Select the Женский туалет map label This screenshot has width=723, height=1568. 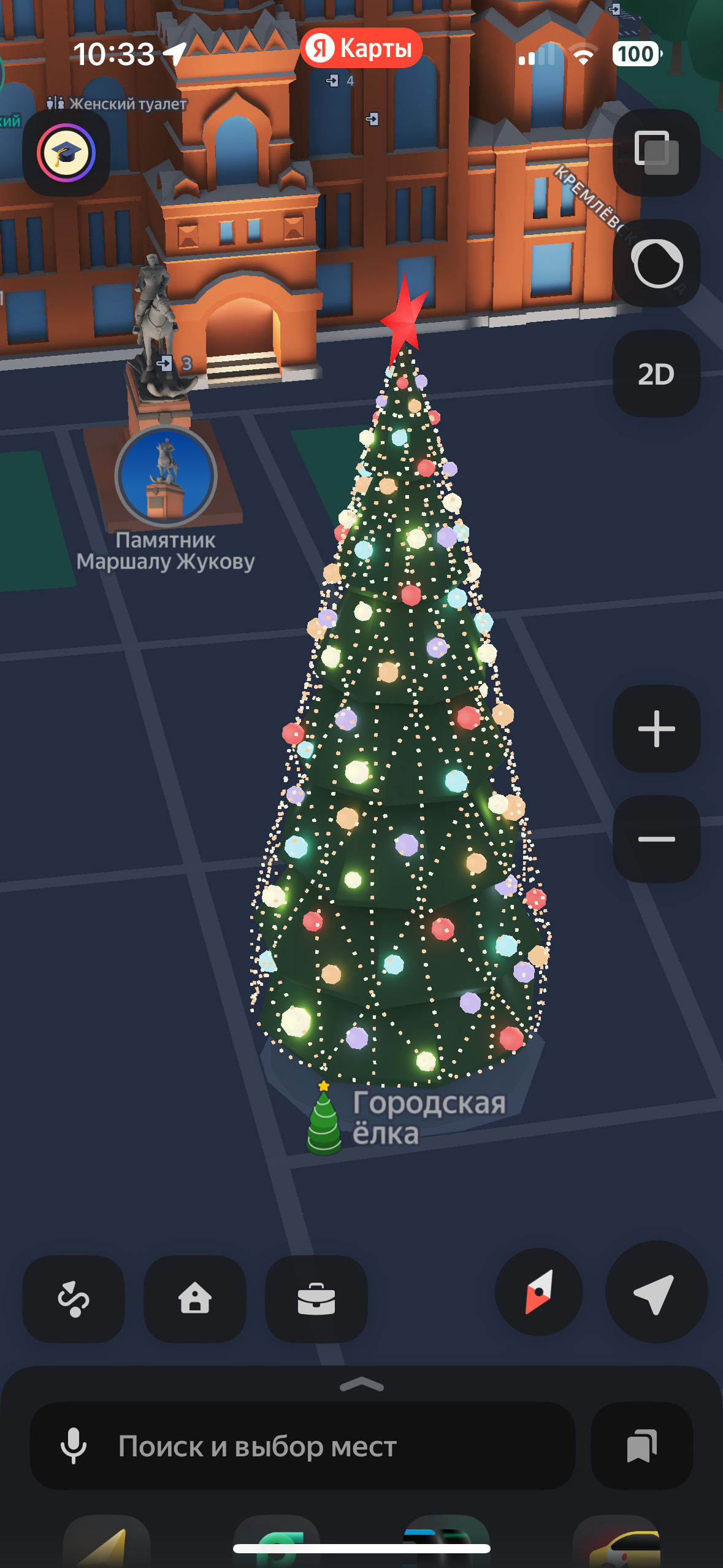click(118, 104)
